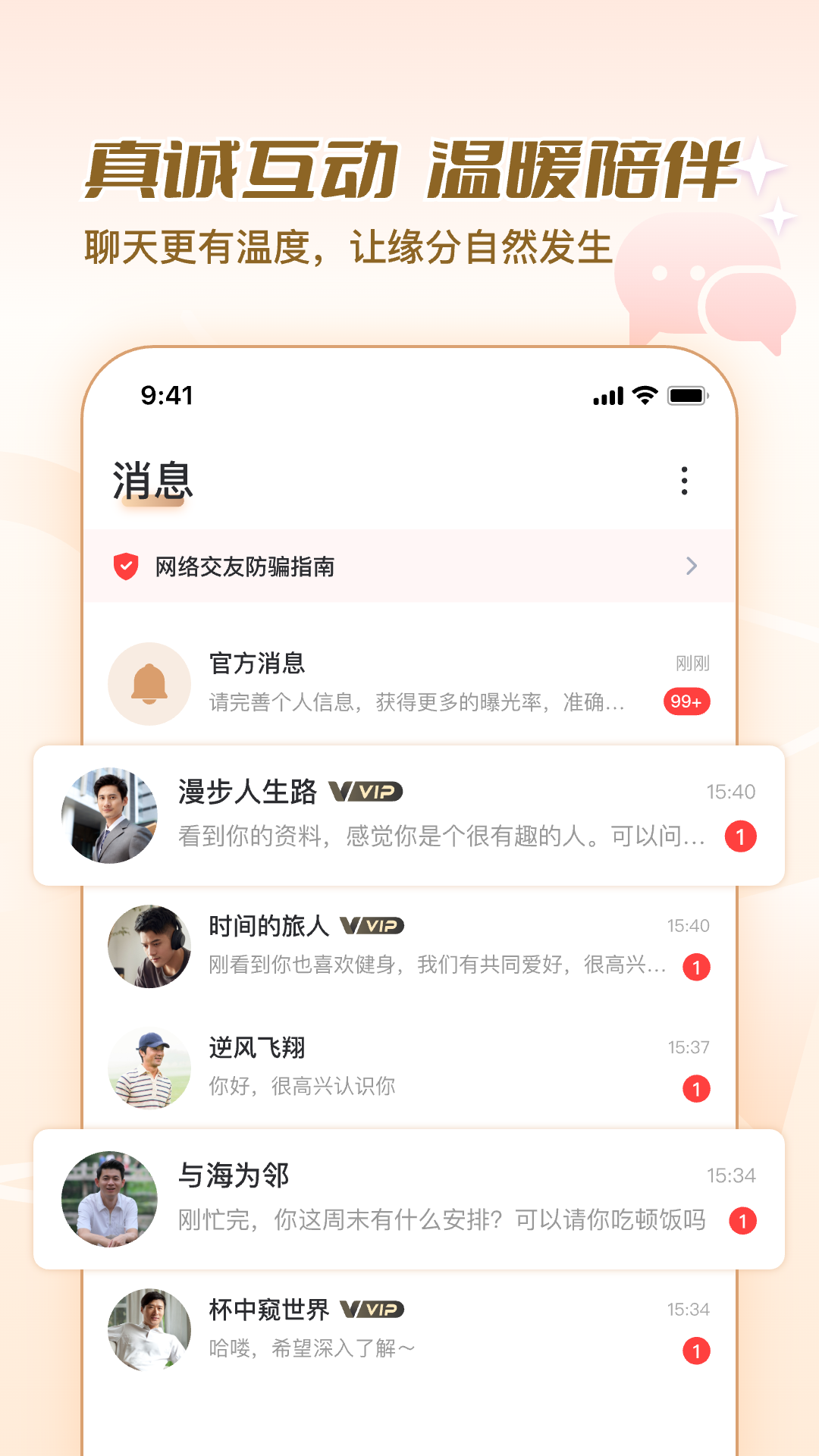Open 官方消息 via the bell icon
Image resolution: width=819 pixels, height=1456 pixels.
[149, 682]
